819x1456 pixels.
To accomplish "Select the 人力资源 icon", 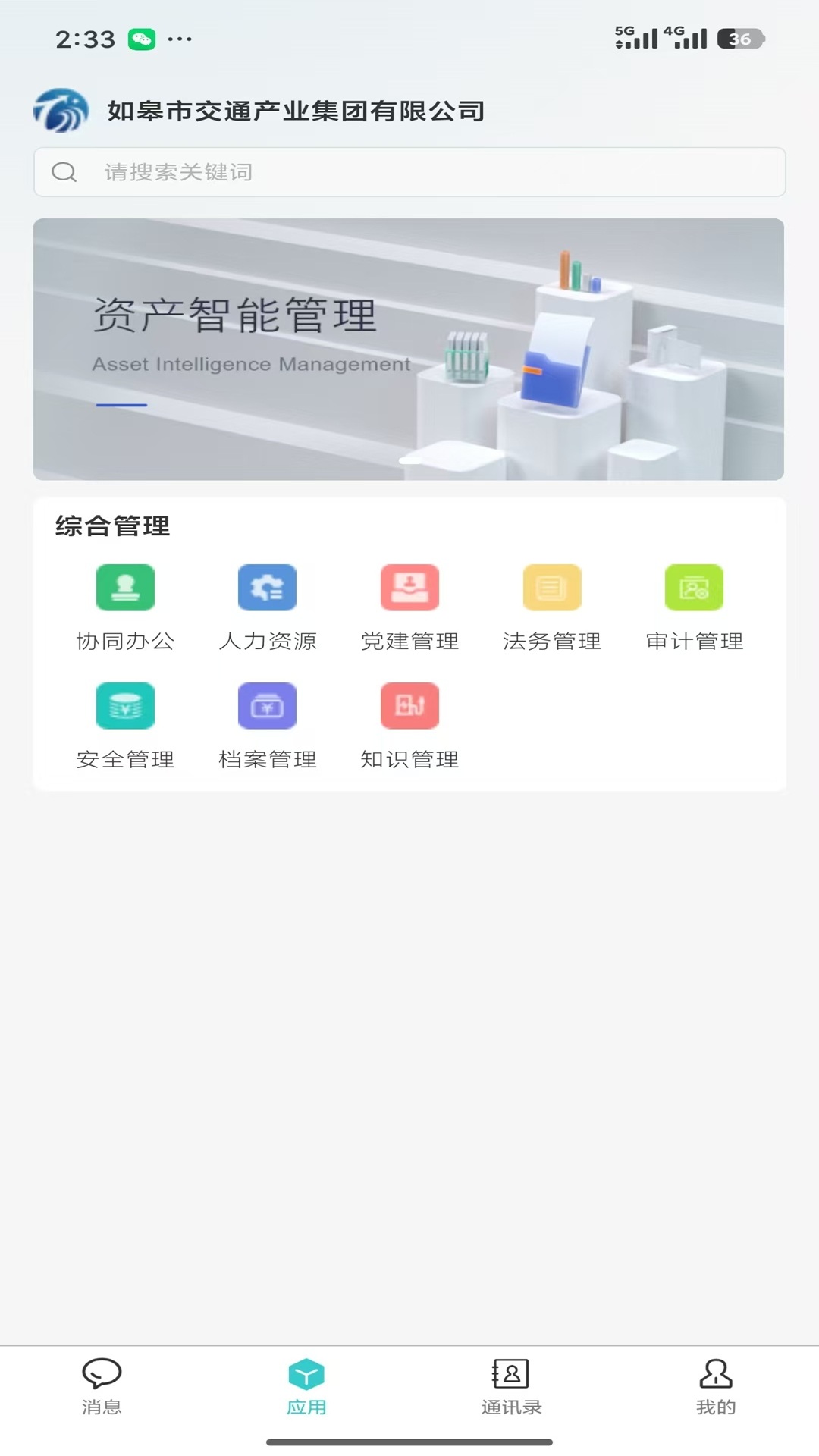I will (x=267, y=588).
